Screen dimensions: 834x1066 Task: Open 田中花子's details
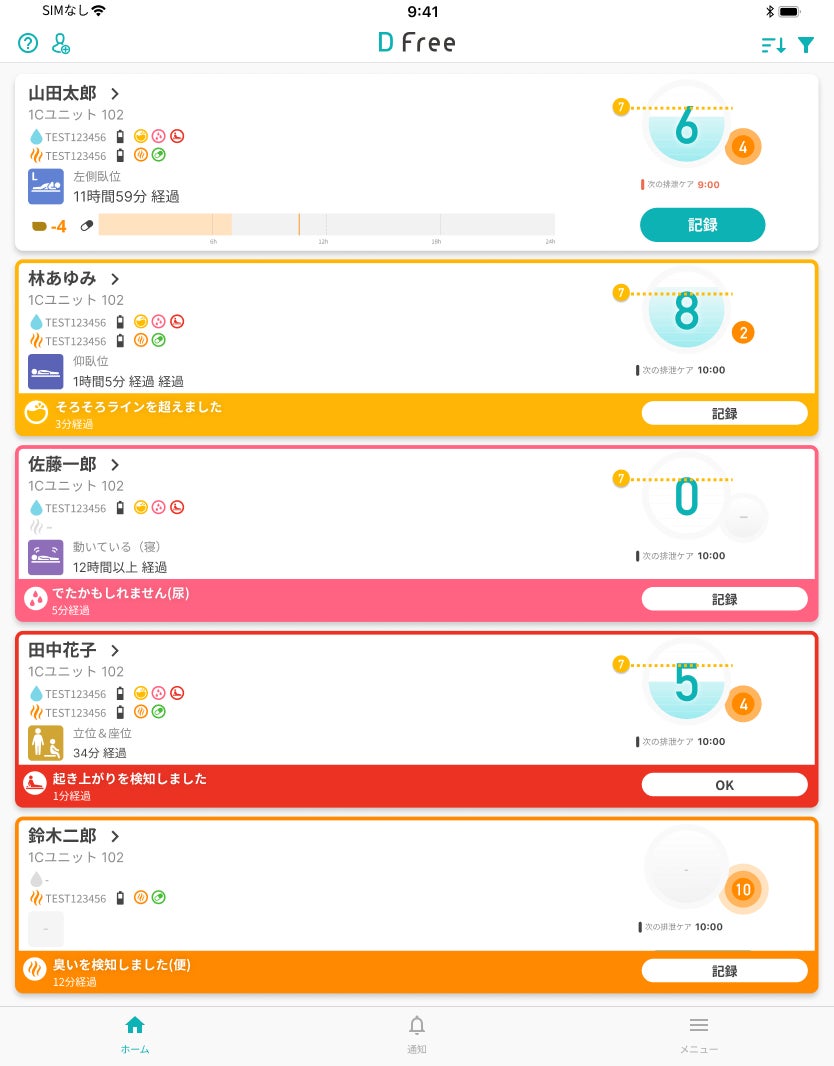click(75, 651)
